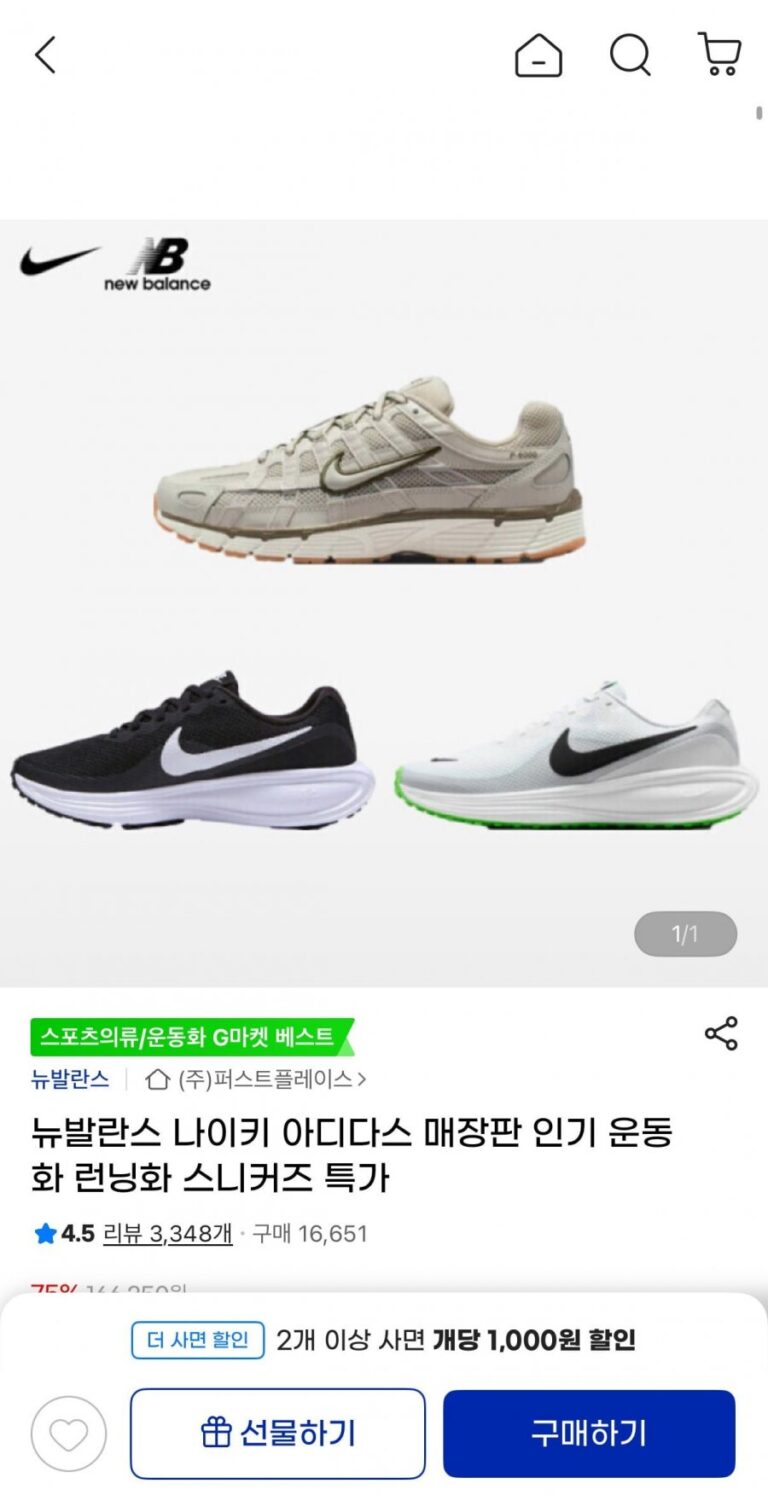Open the 스포츠의류/운동화 G마켓 베스트 badge
768x1495 pixels.
point(190,1037)
